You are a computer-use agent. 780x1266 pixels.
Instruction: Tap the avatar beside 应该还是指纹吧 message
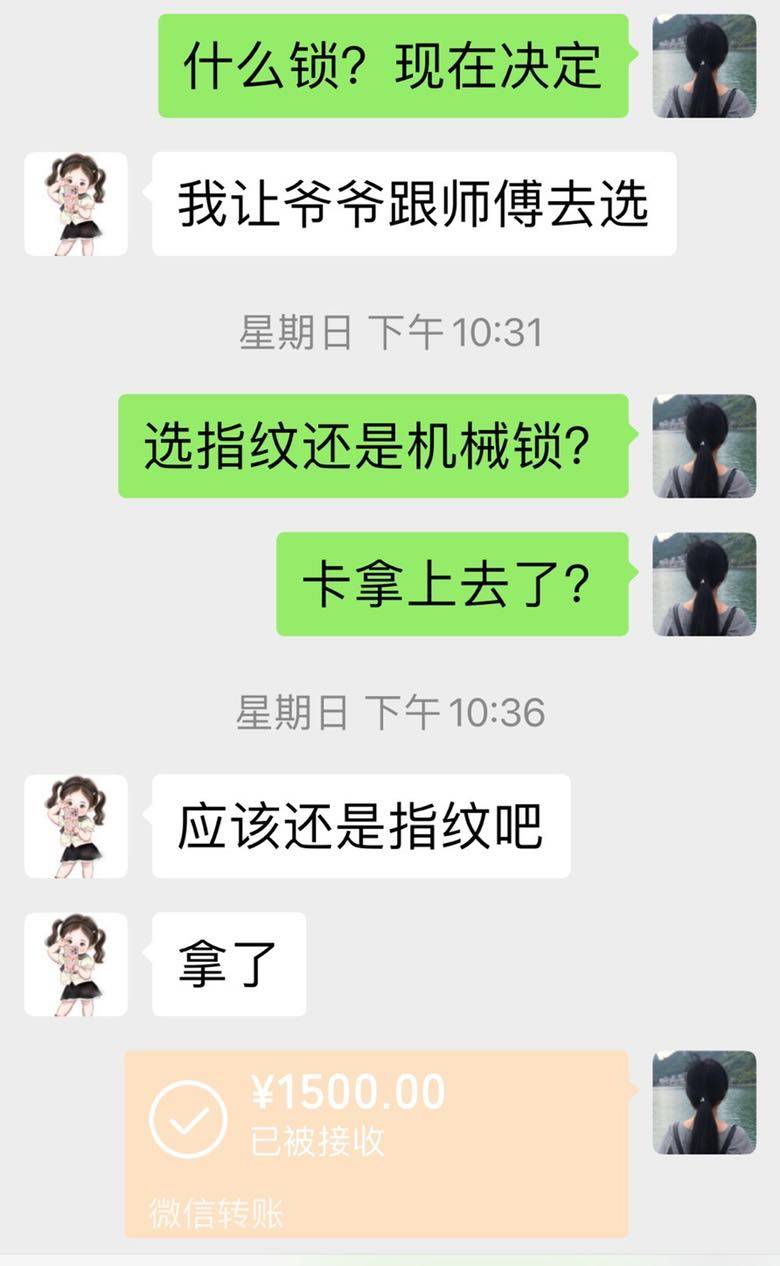tap(76, 826)
